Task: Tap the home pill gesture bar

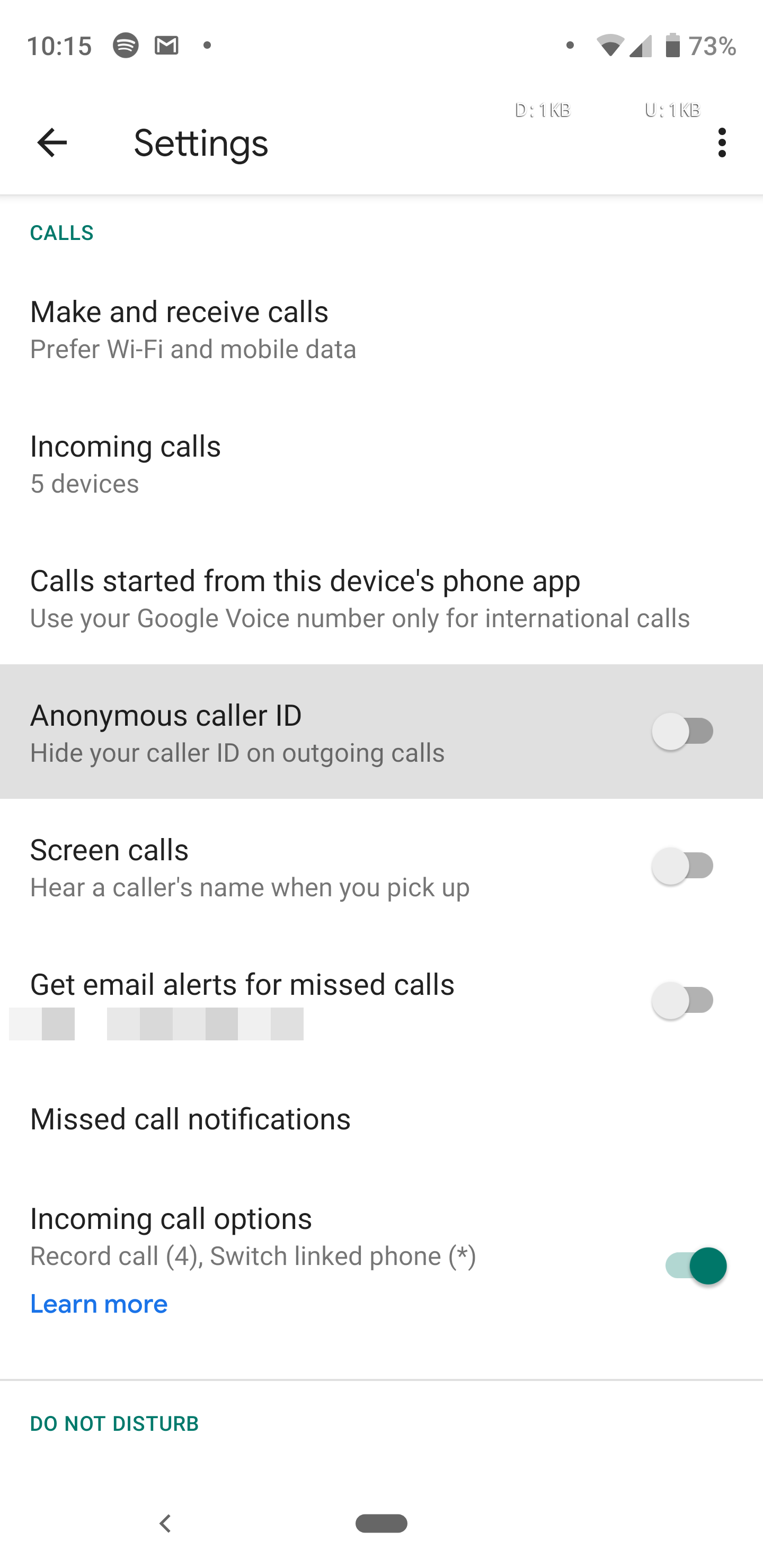Action: pos(381,1523)
